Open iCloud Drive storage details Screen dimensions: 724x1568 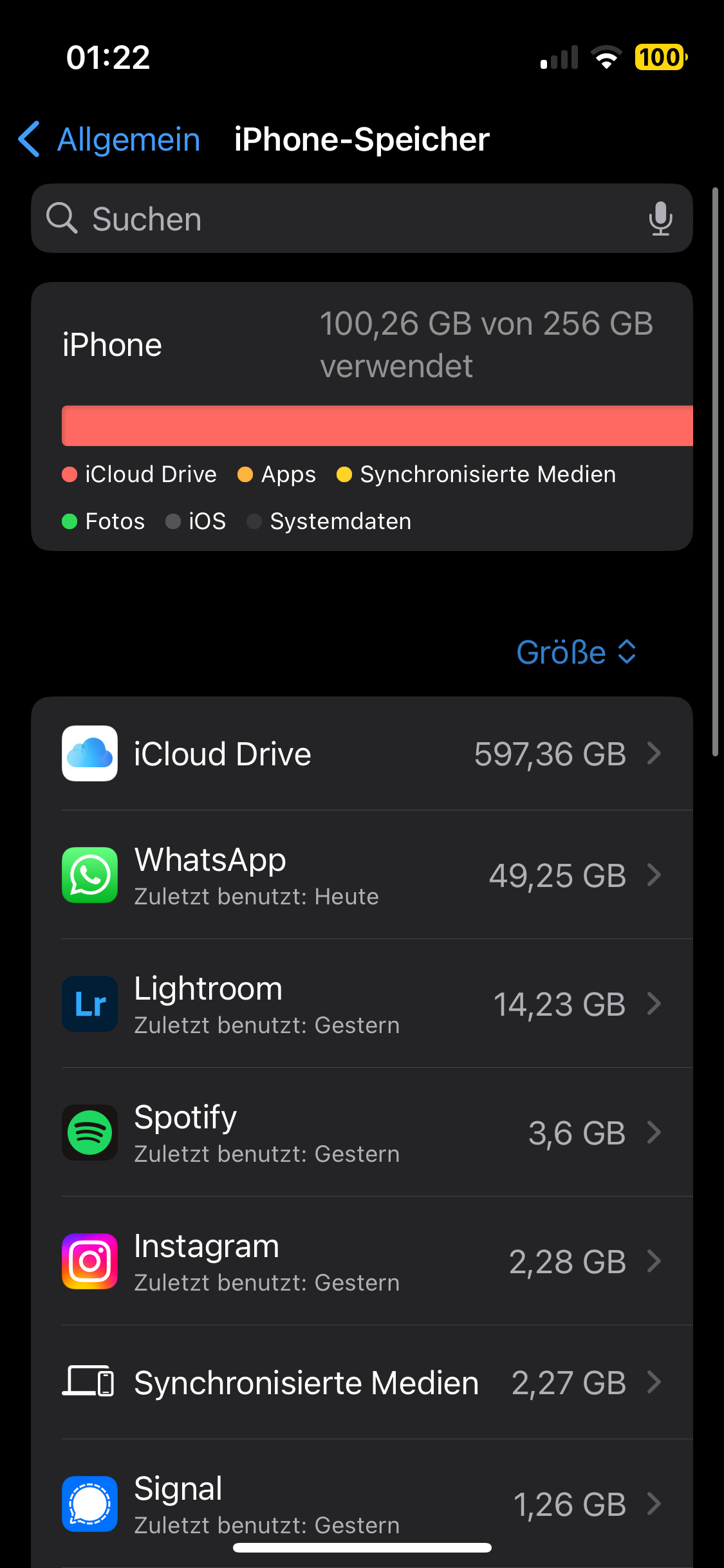(x=362, y=754)
